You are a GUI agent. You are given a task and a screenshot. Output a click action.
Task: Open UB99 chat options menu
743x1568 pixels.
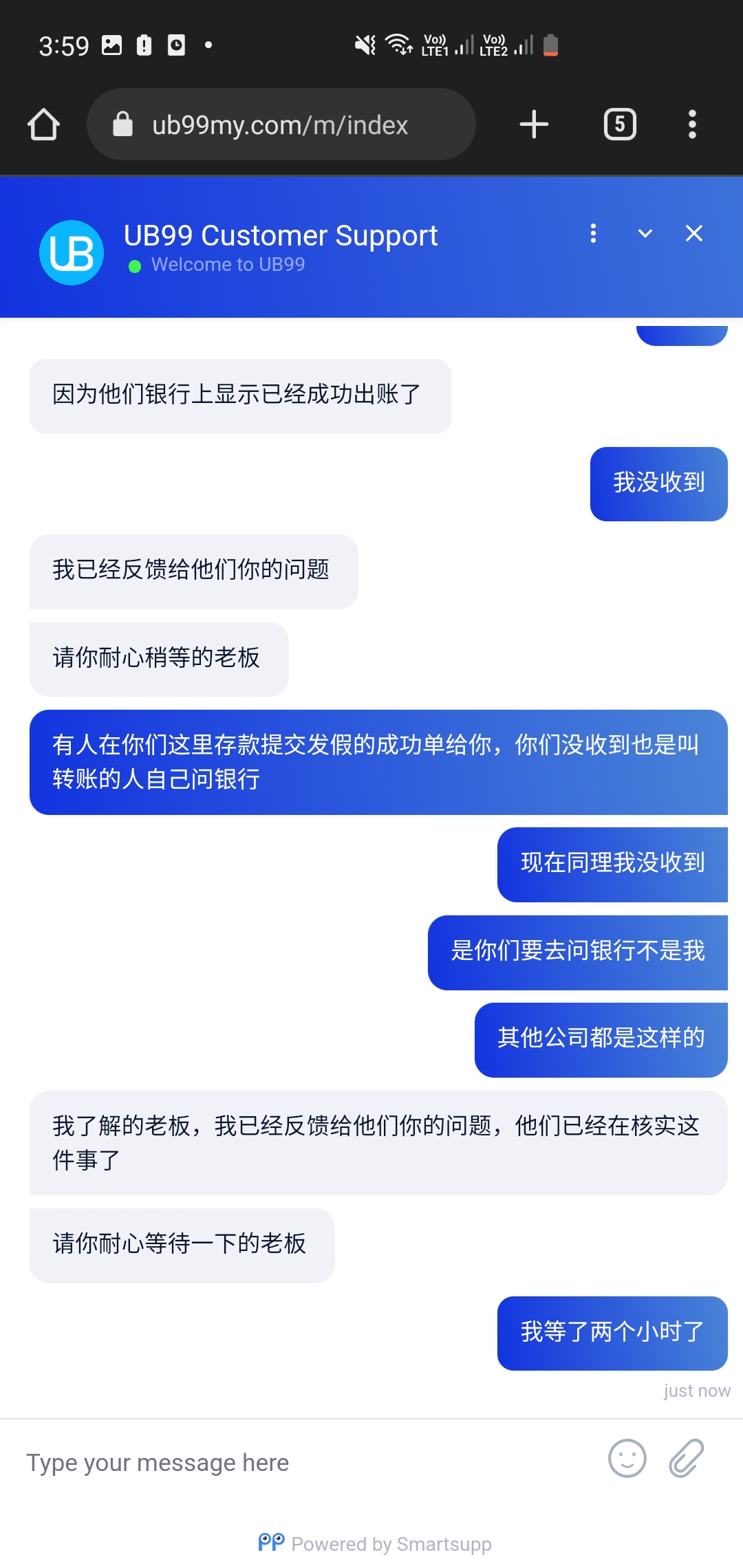(593, 233)
